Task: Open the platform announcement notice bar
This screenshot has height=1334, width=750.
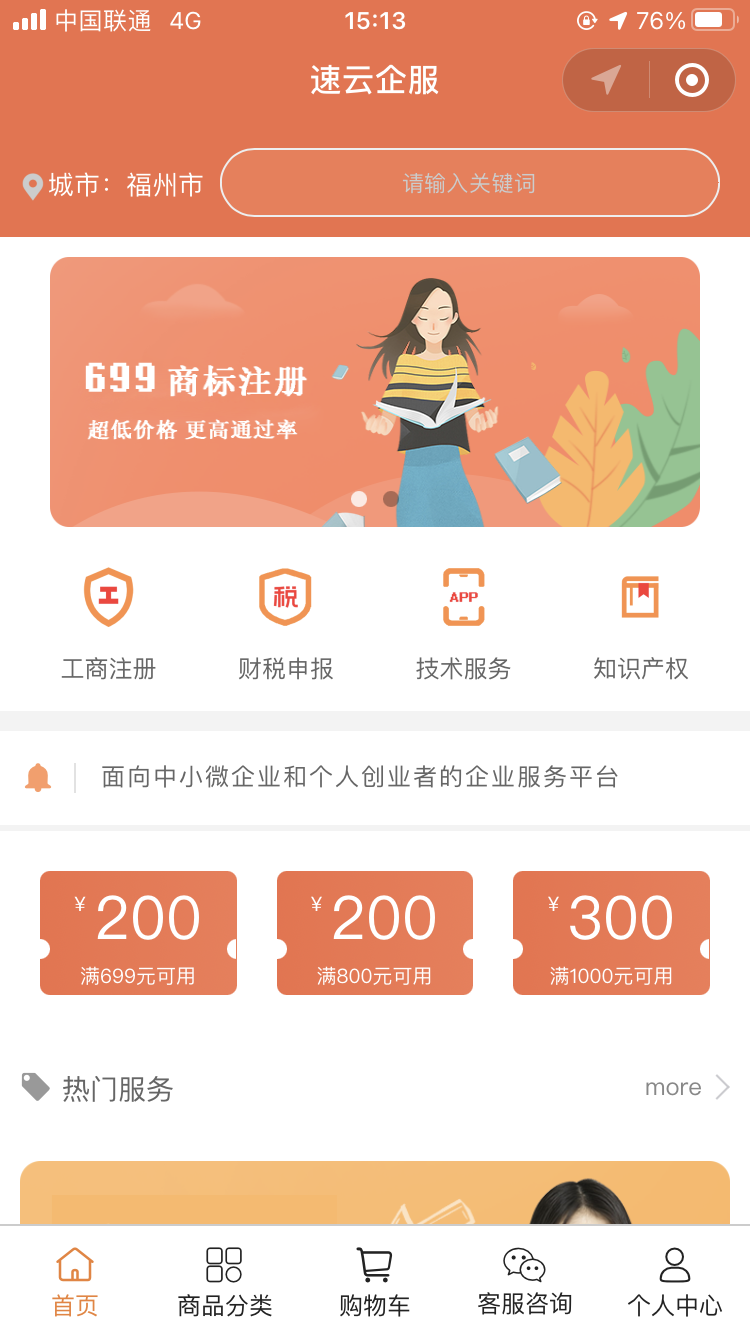Action: click(x=360, y=777)
